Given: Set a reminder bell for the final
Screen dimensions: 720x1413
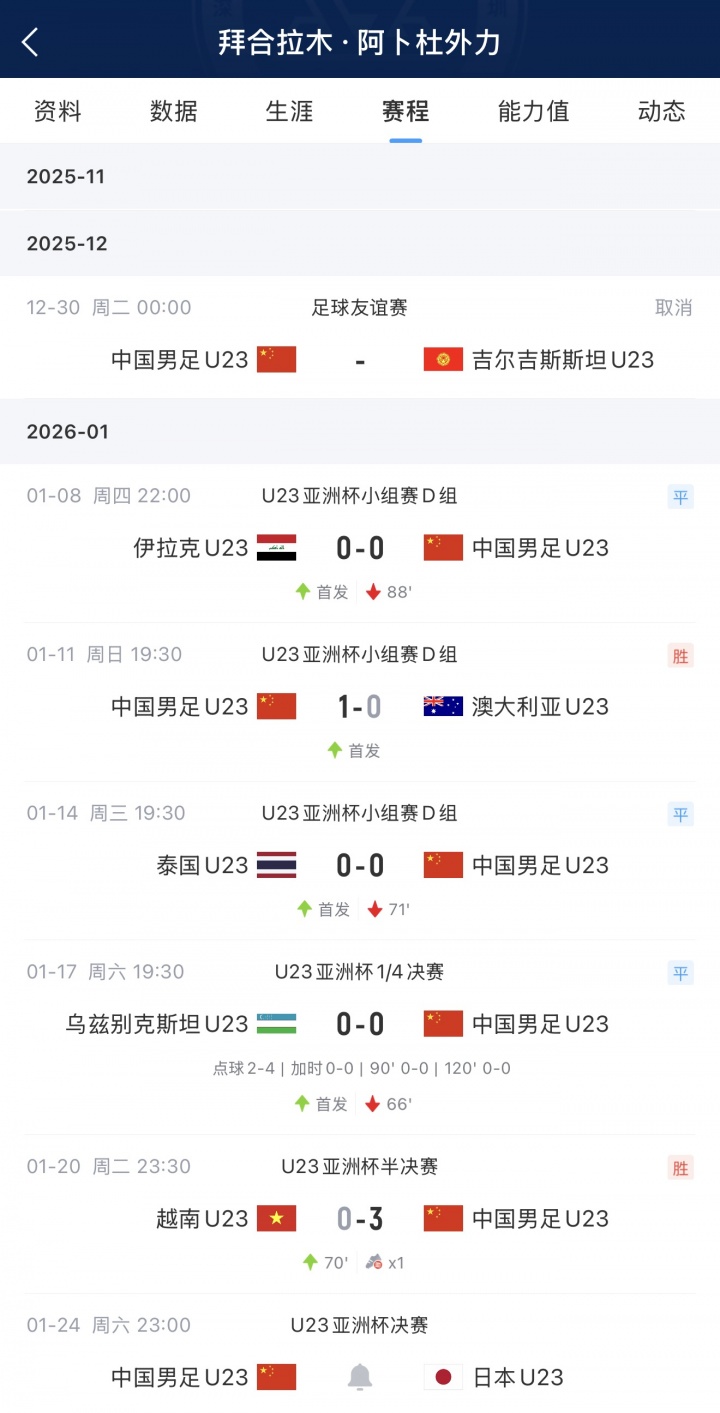Looking at the screenshot, I should coord(360,1377).
